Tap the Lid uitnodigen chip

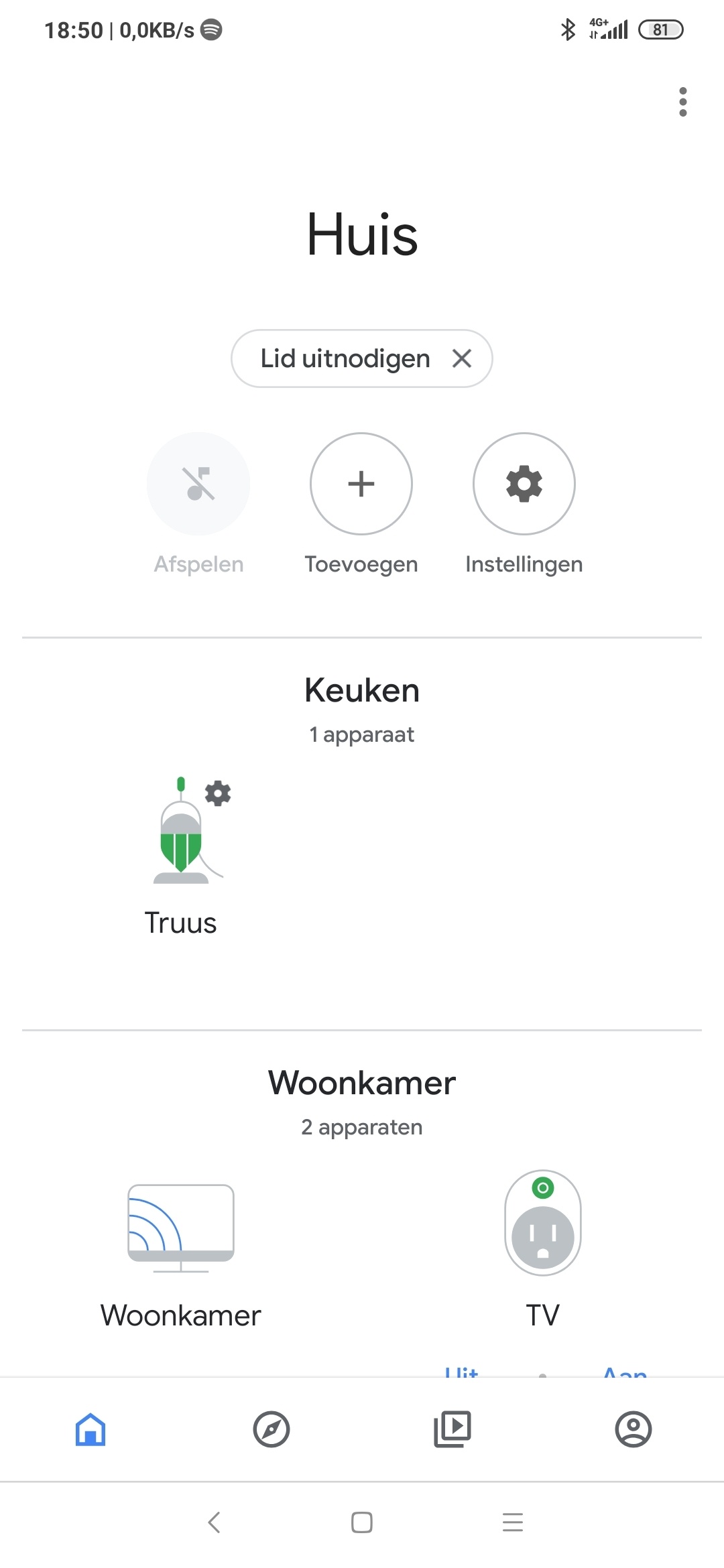click(x=345, y=358)
